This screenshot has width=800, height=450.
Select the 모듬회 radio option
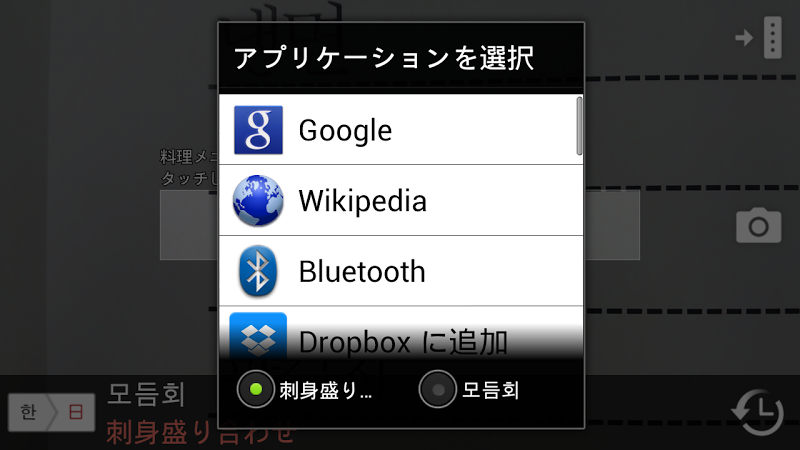[437, 390]
